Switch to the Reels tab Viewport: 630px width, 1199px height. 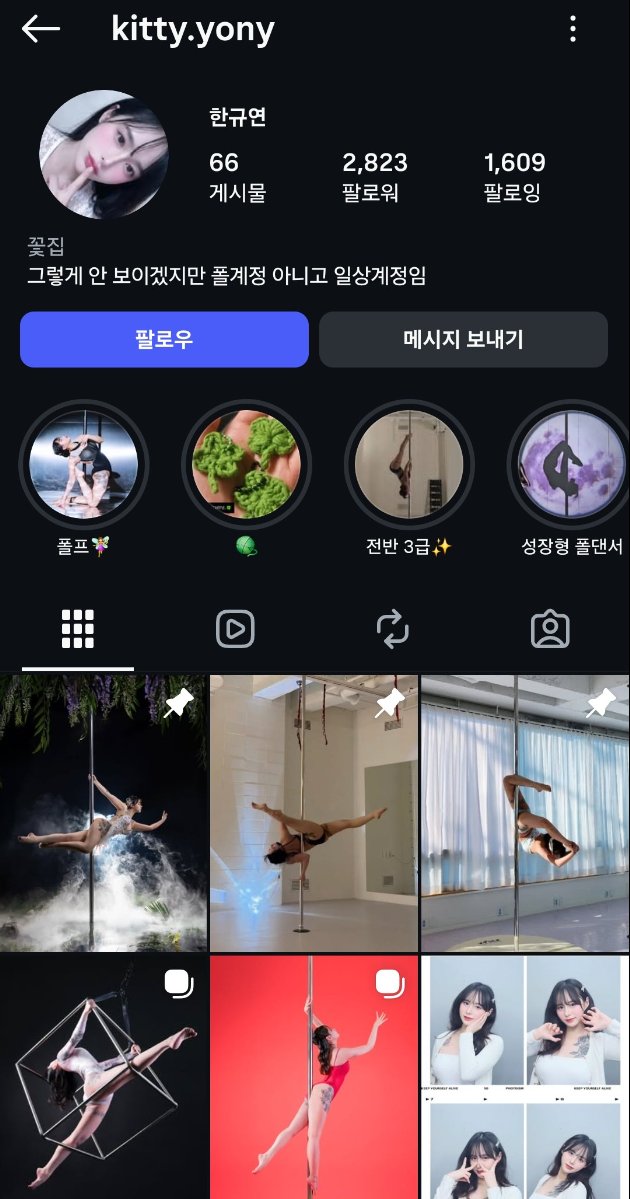[235, 629]
